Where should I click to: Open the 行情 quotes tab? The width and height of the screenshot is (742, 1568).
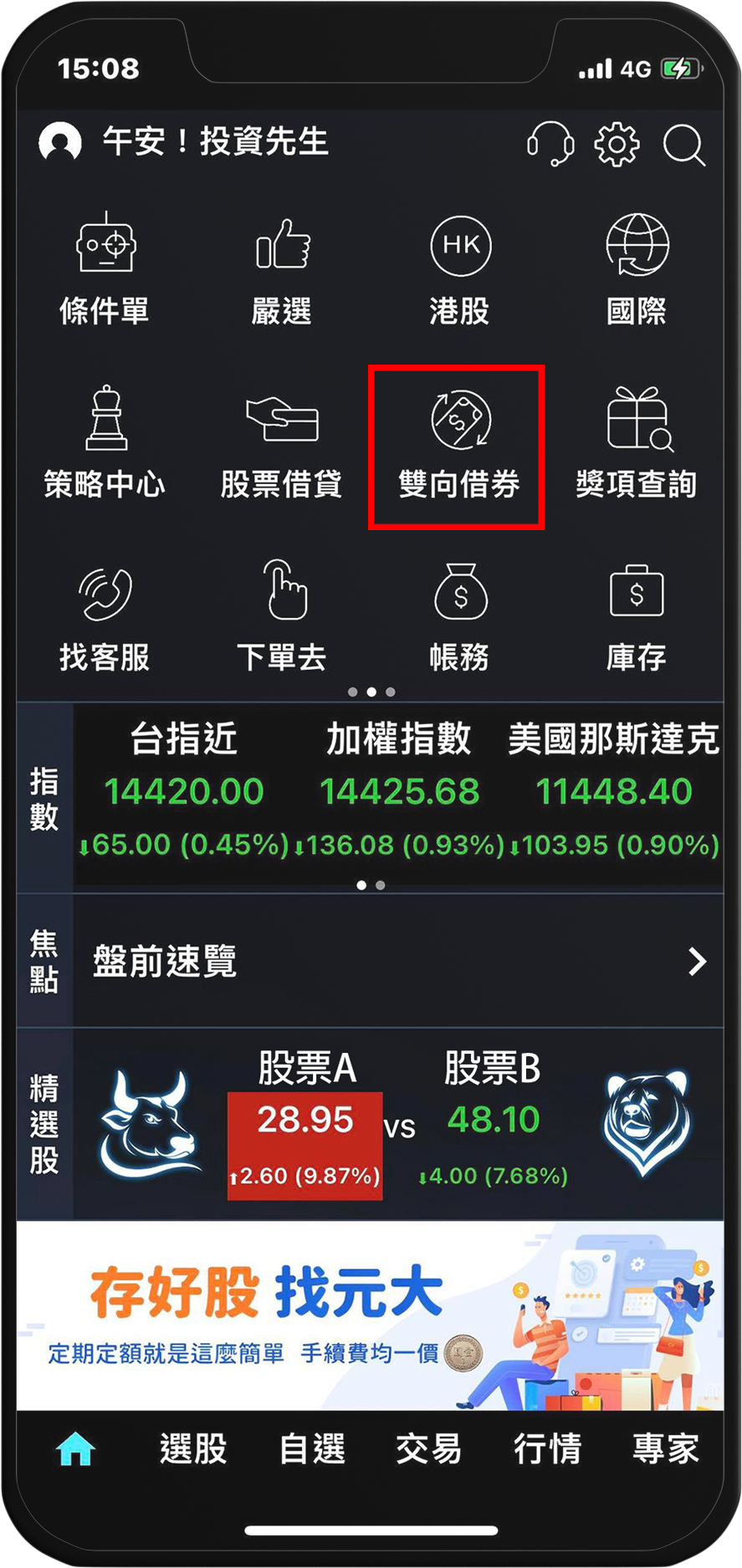coord(547,1448)
